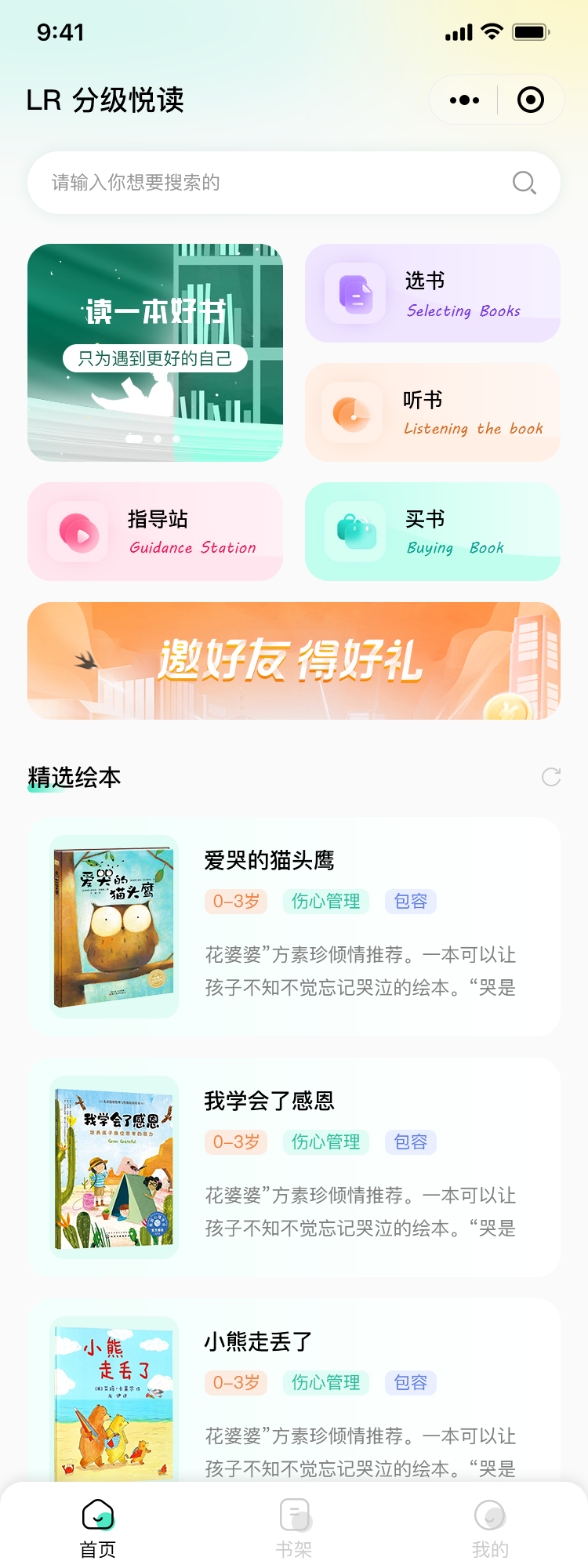
Task: Tap the magnifier search icon
Action: 524,183
